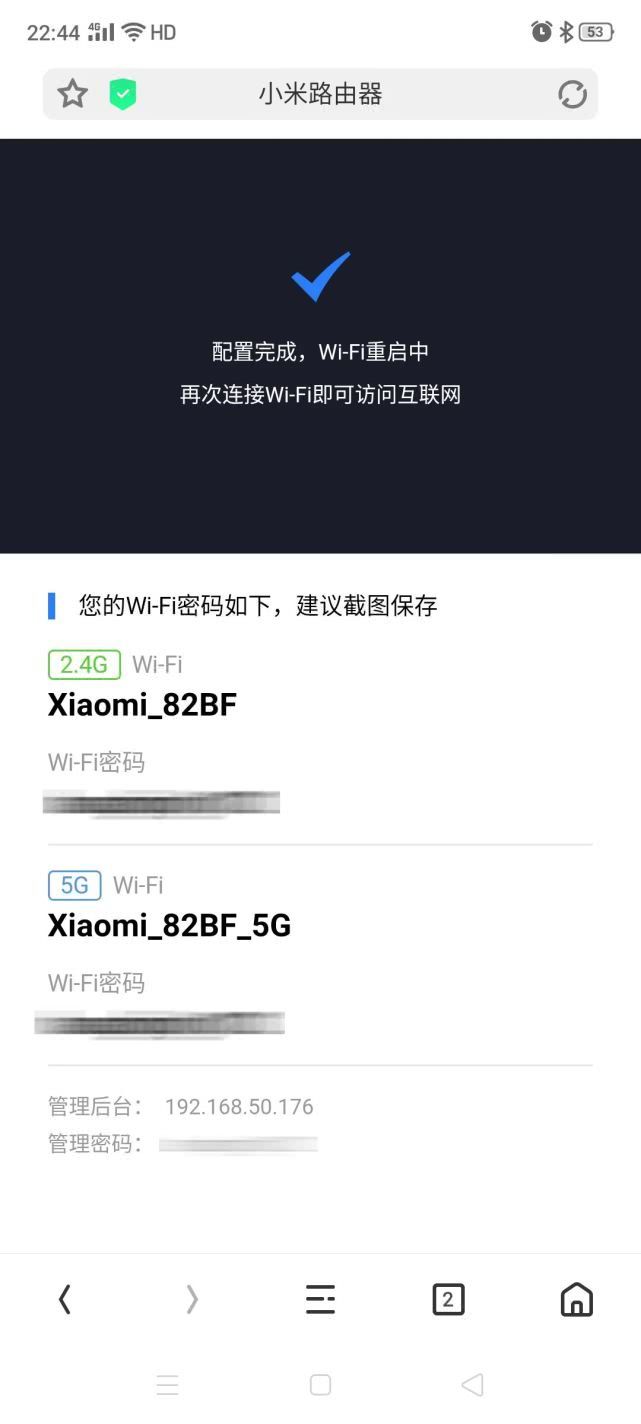Bookmark this page with the star icon
The width and height of the screenshot is (641, 1424).
click(72, 94)
